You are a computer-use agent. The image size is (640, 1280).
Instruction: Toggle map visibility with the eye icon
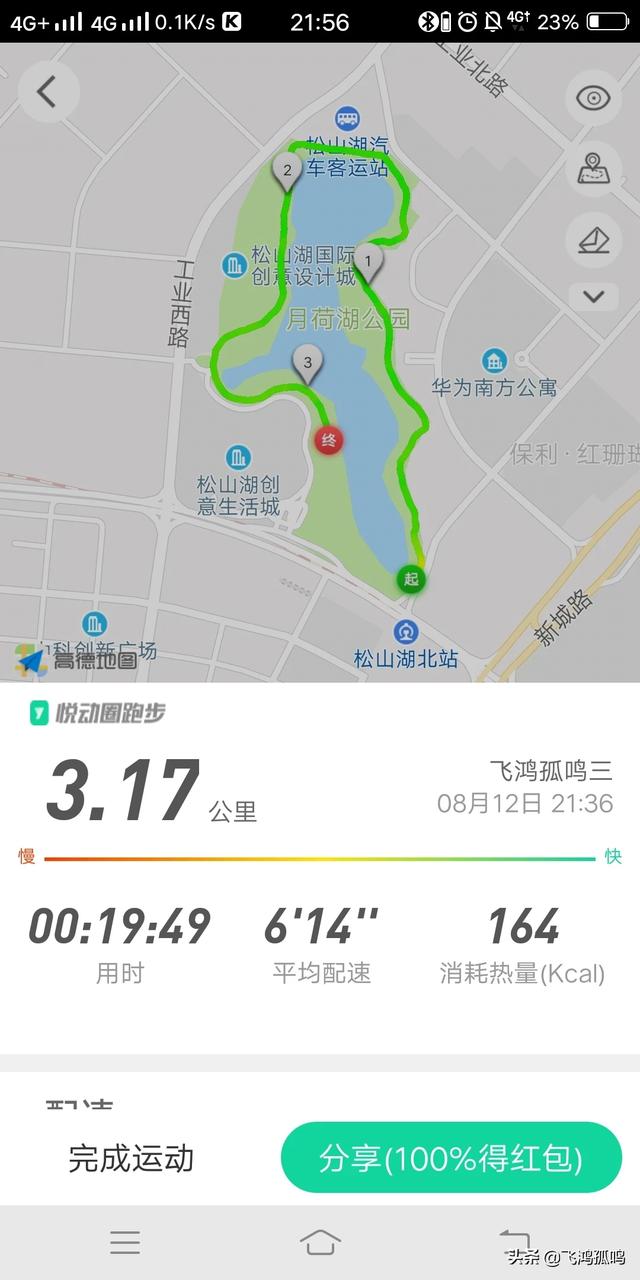tap(594, 98)
